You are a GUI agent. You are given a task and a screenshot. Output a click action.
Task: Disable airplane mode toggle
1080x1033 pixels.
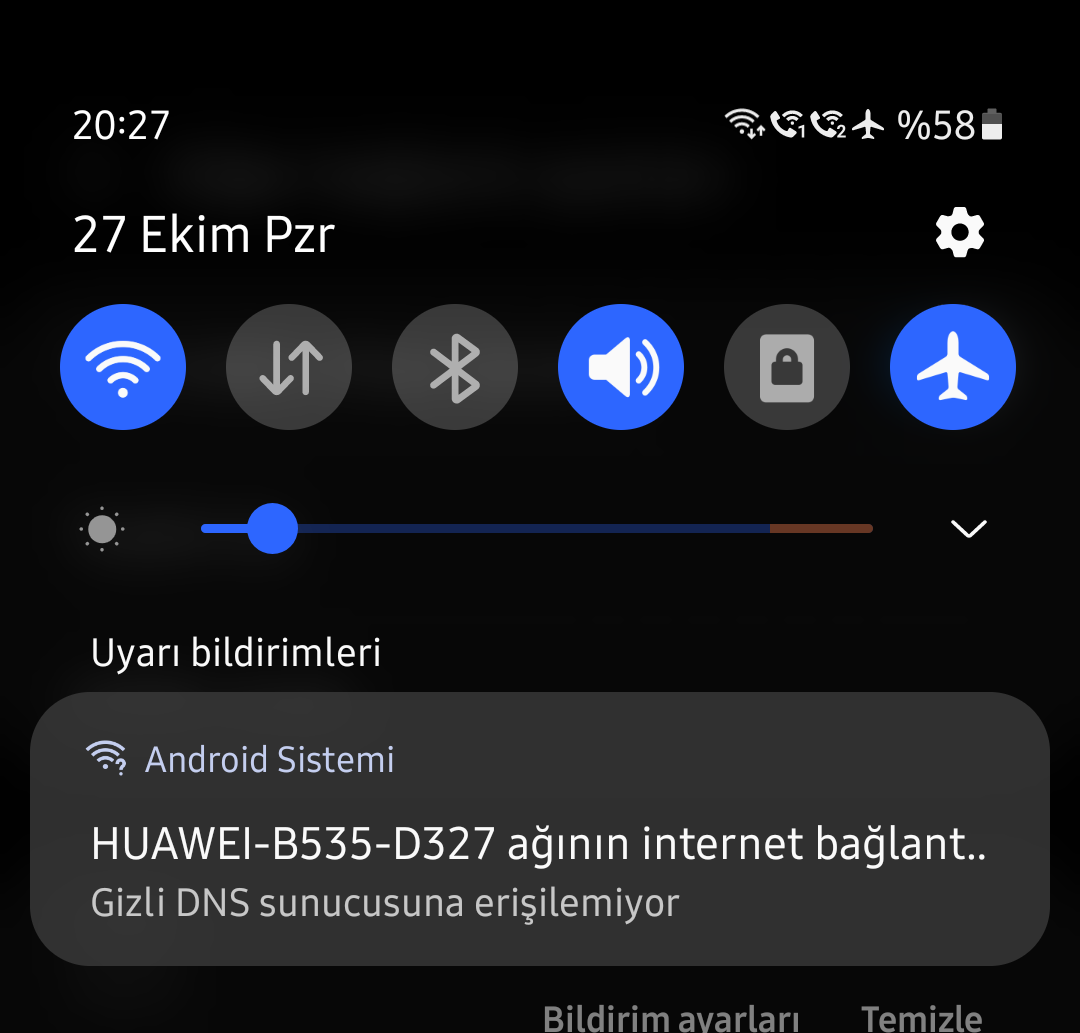(953, 367)
